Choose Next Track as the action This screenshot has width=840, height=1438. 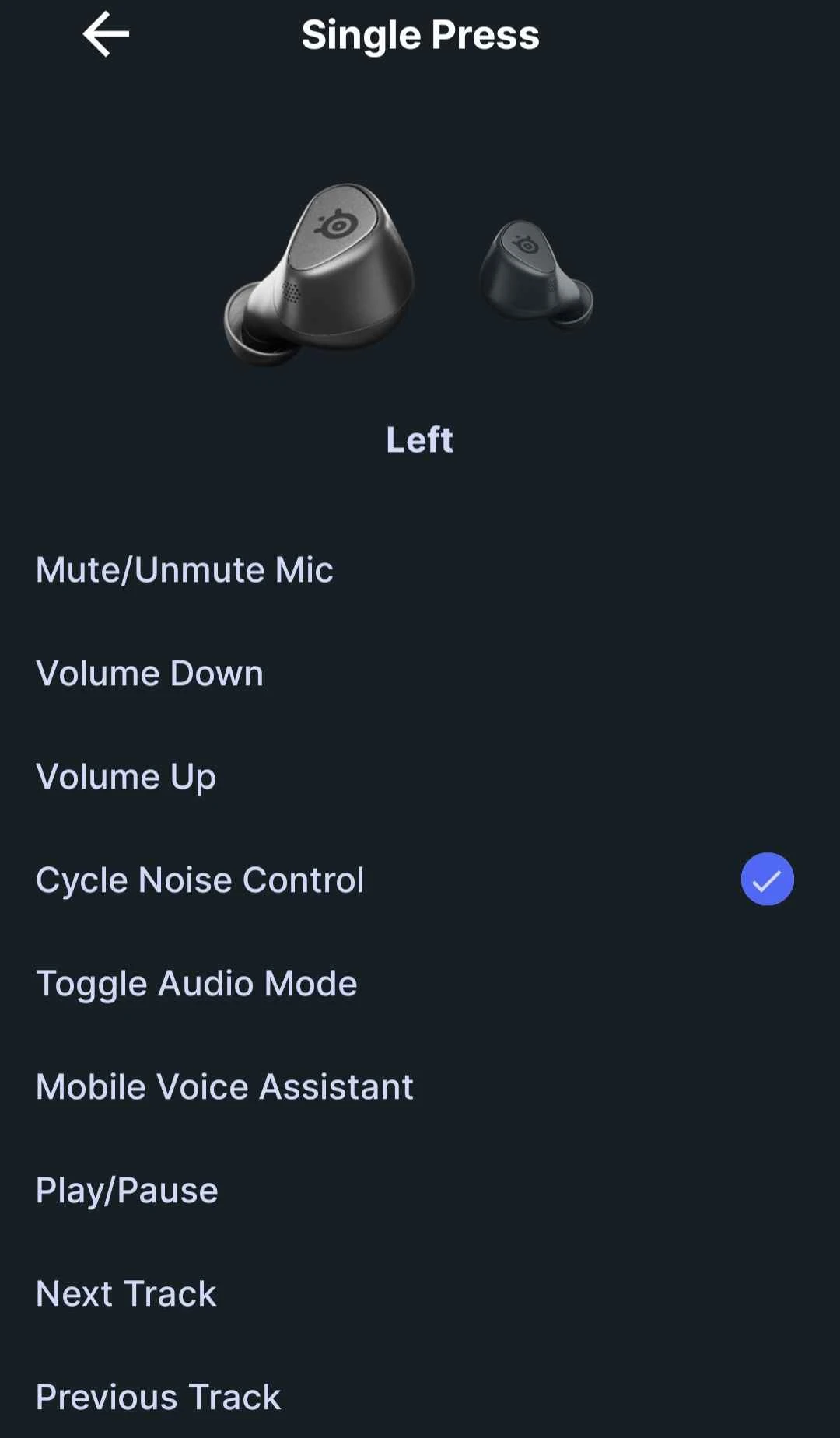tap(126, 1293)
